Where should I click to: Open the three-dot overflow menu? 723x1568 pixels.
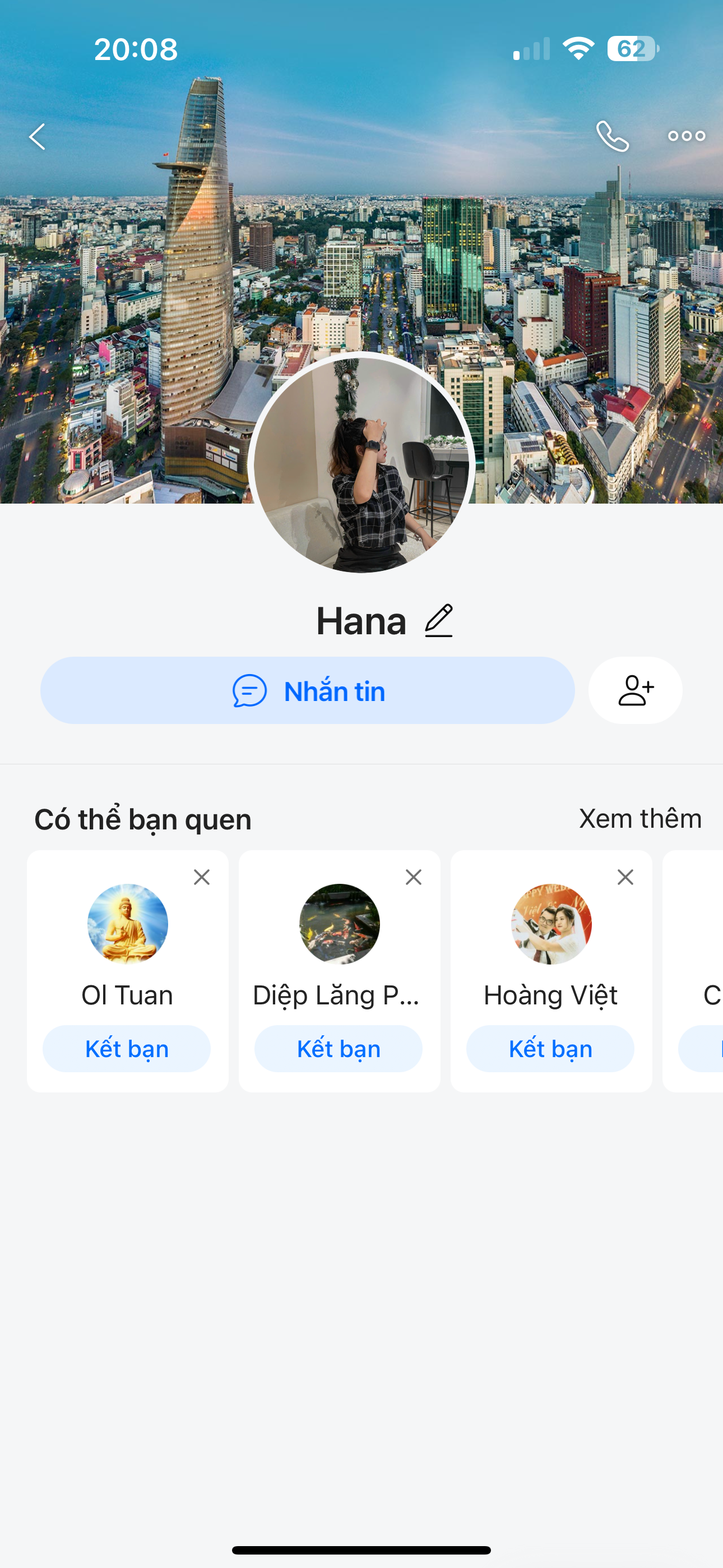(686, 136)
